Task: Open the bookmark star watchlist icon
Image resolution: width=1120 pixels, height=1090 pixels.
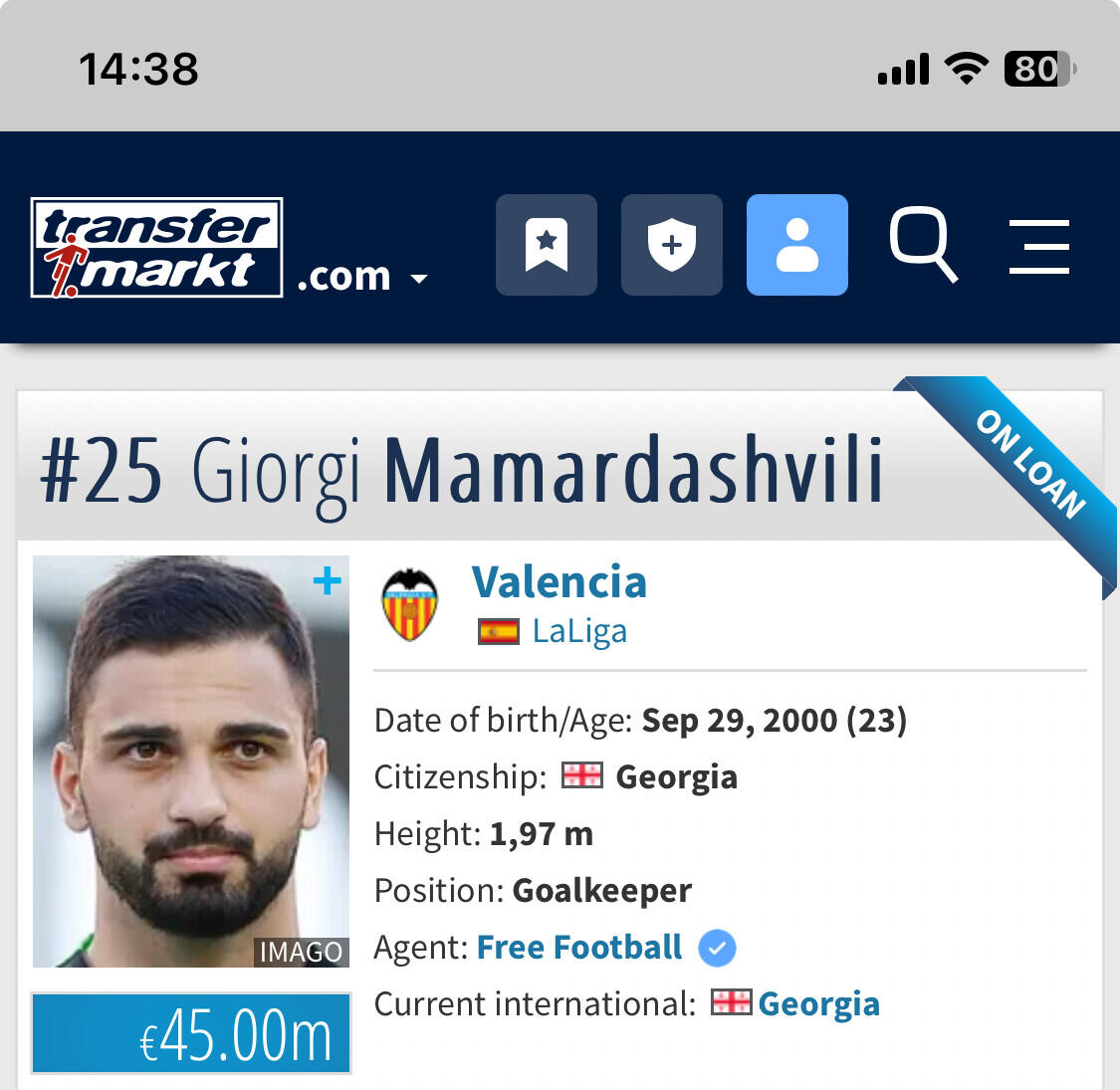Action: tap(547, 245)
